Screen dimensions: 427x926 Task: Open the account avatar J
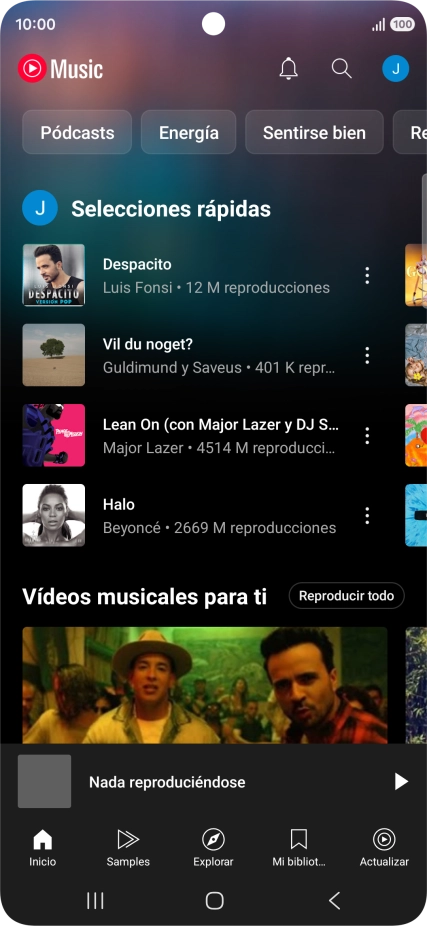coord(396,69)
